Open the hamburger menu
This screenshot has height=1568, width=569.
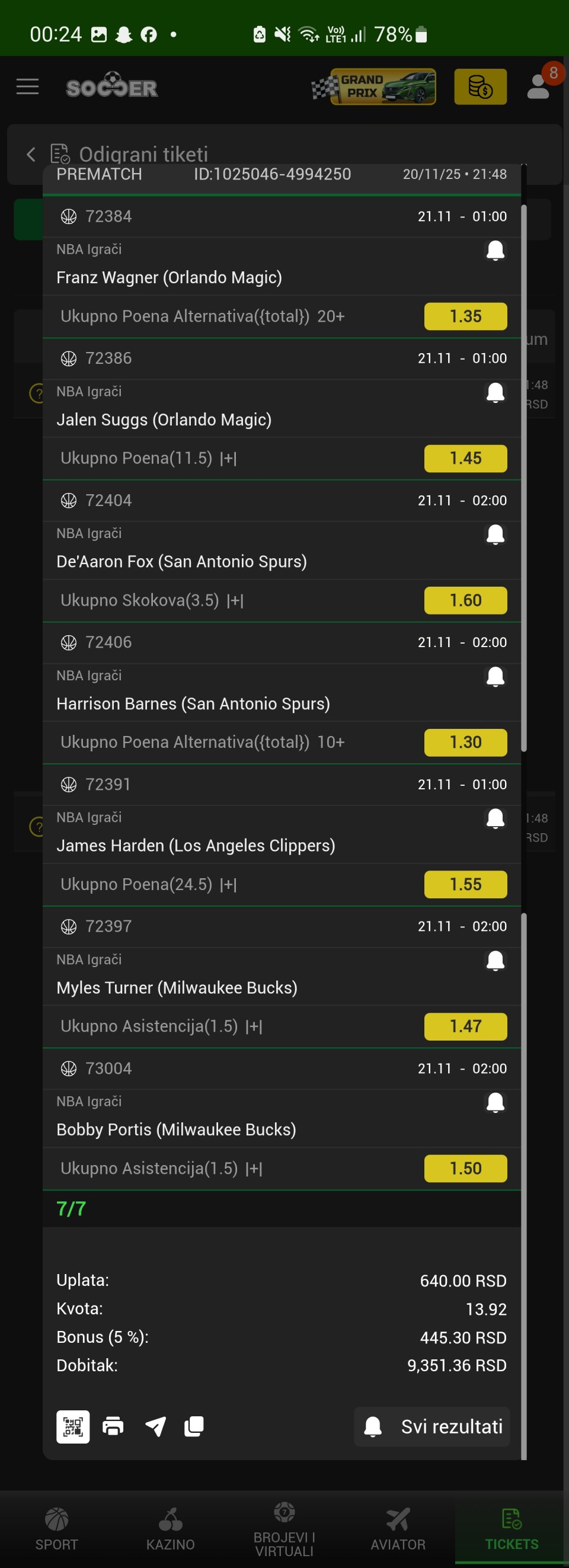click(27, 87)
